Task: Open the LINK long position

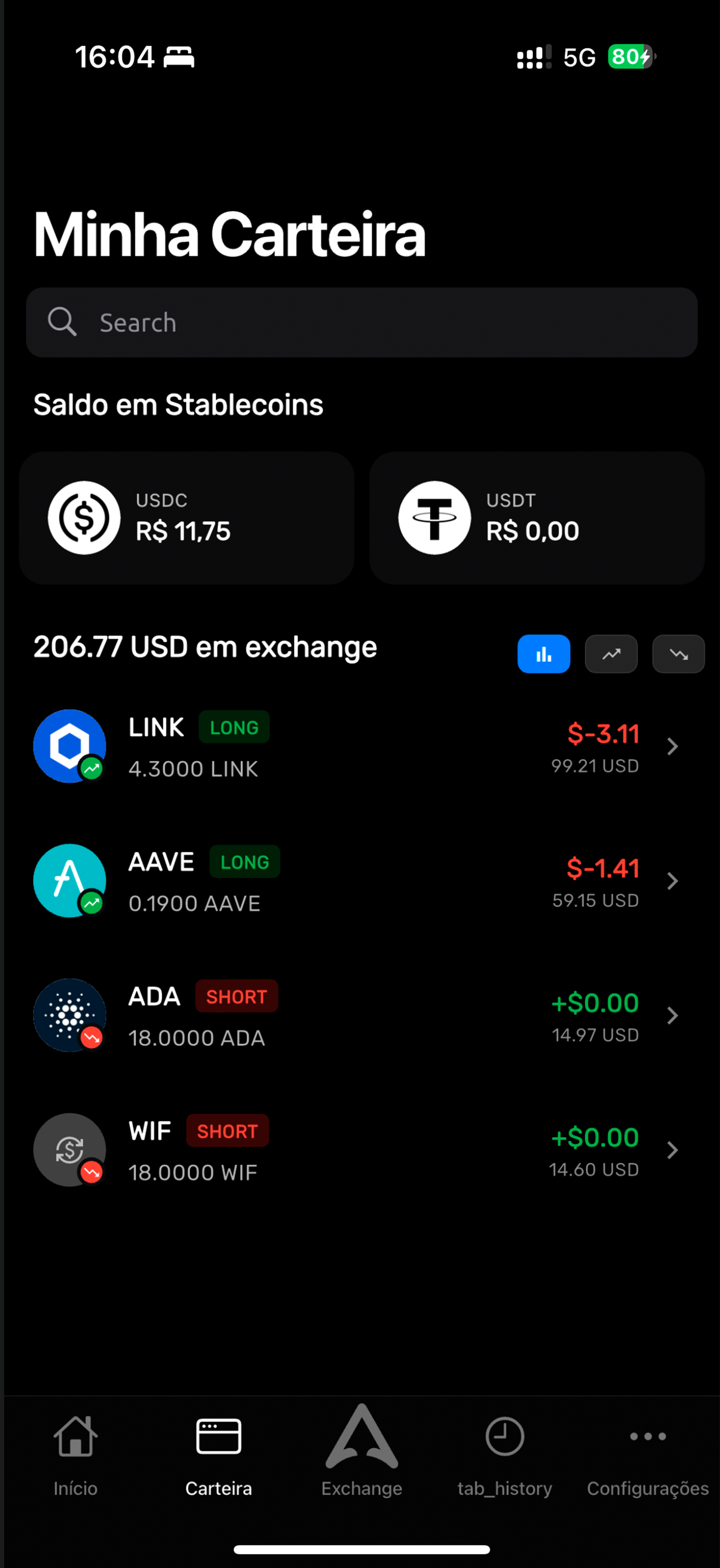Action: pyautogui.click(x=359, y=746)
